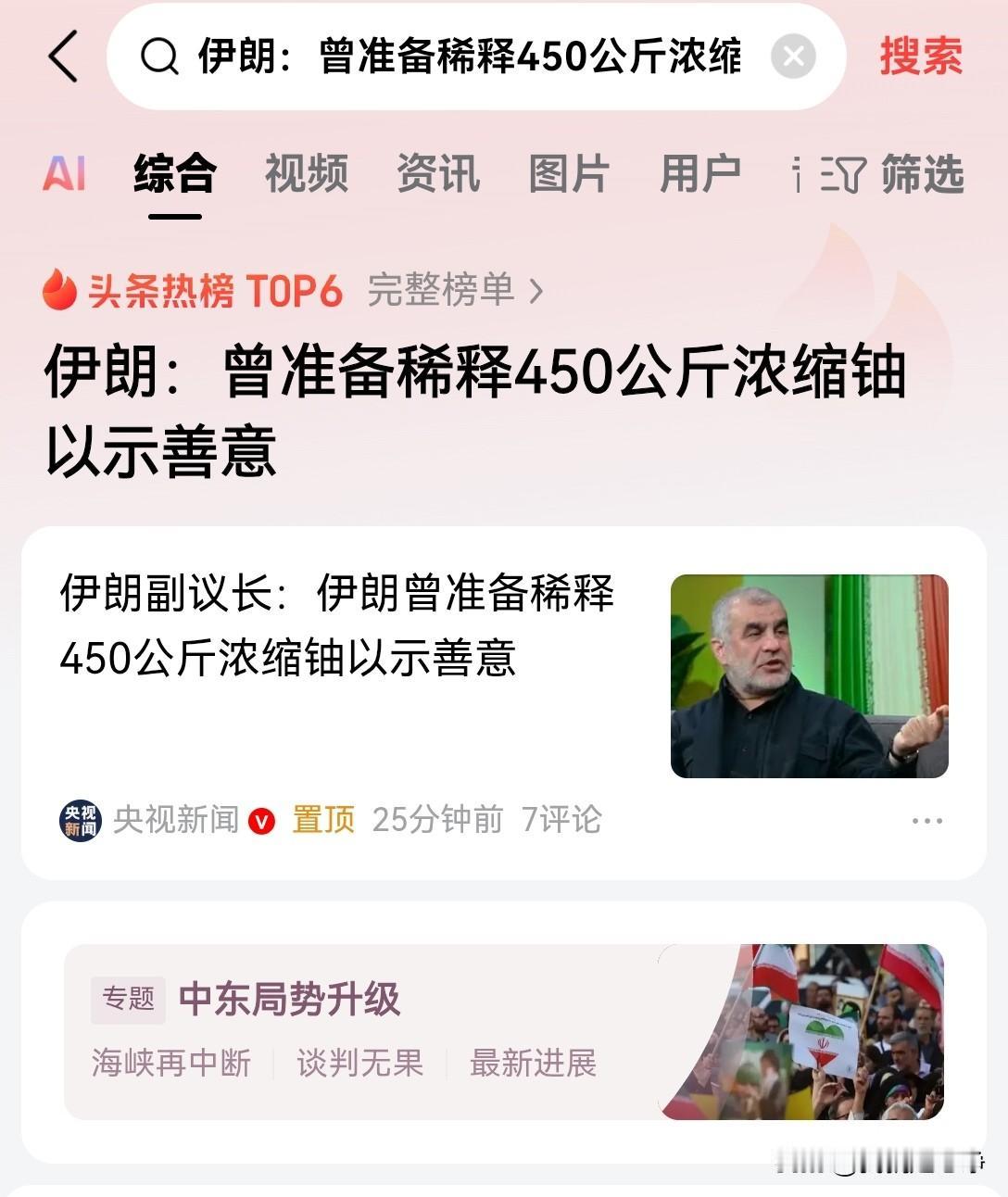Image resolution: width=1008 pixels, height=1197 pixels.
Task: Click the article thumbnail of the interview video
Action: pos(811,674)
